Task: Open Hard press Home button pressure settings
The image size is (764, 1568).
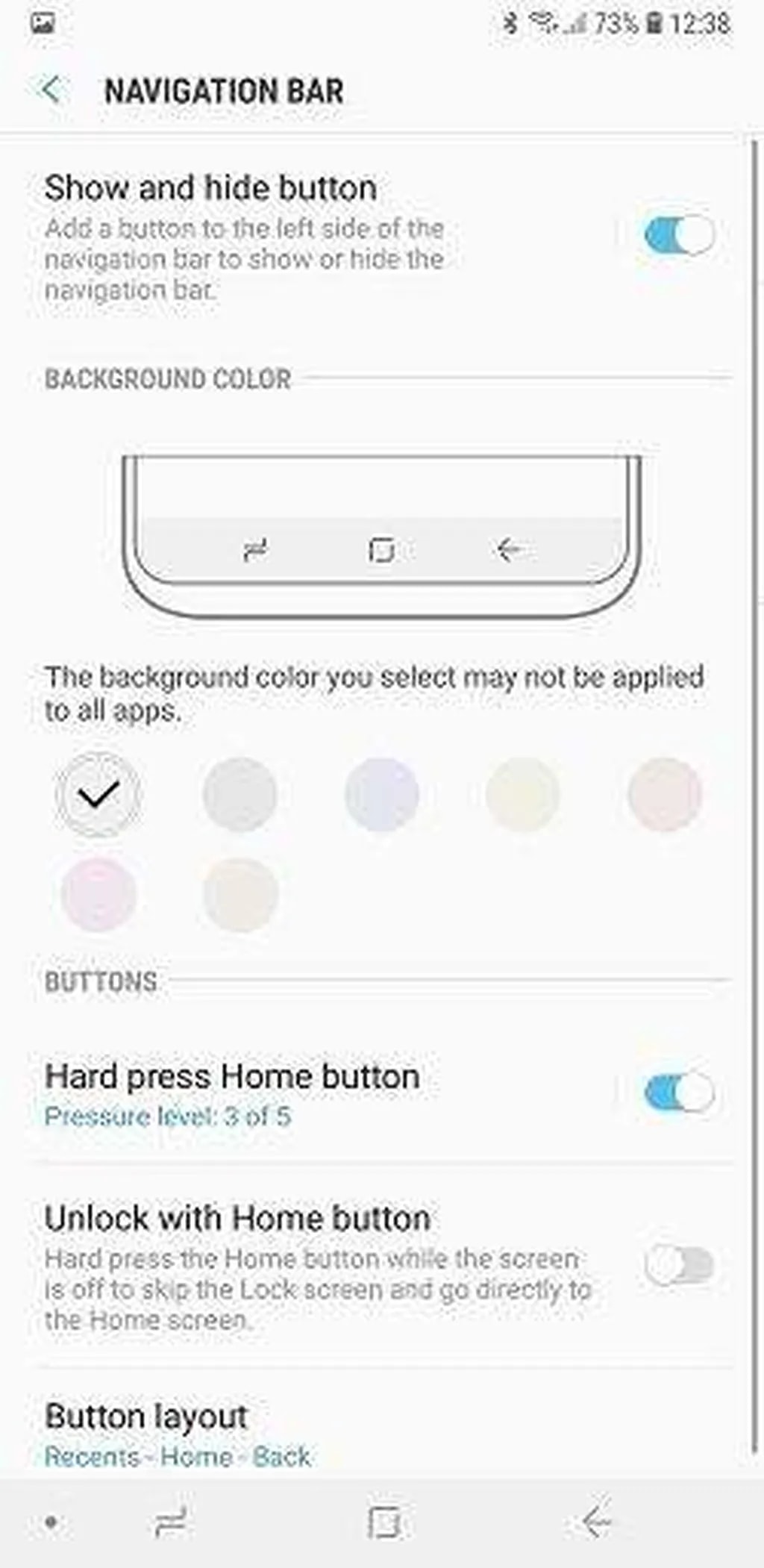Action: [x=231, y=1093]
